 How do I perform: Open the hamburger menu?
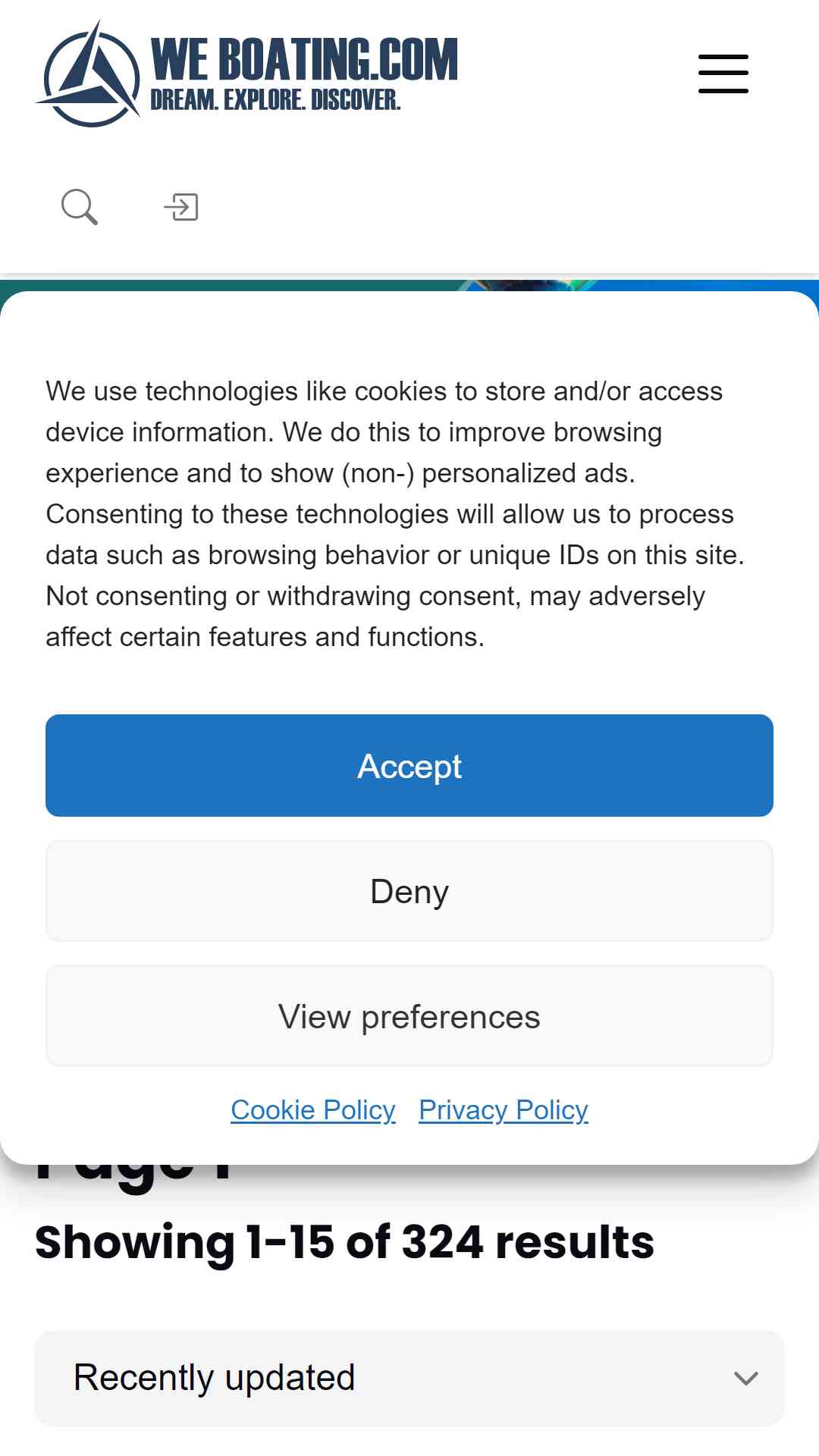tap(723, 74)
